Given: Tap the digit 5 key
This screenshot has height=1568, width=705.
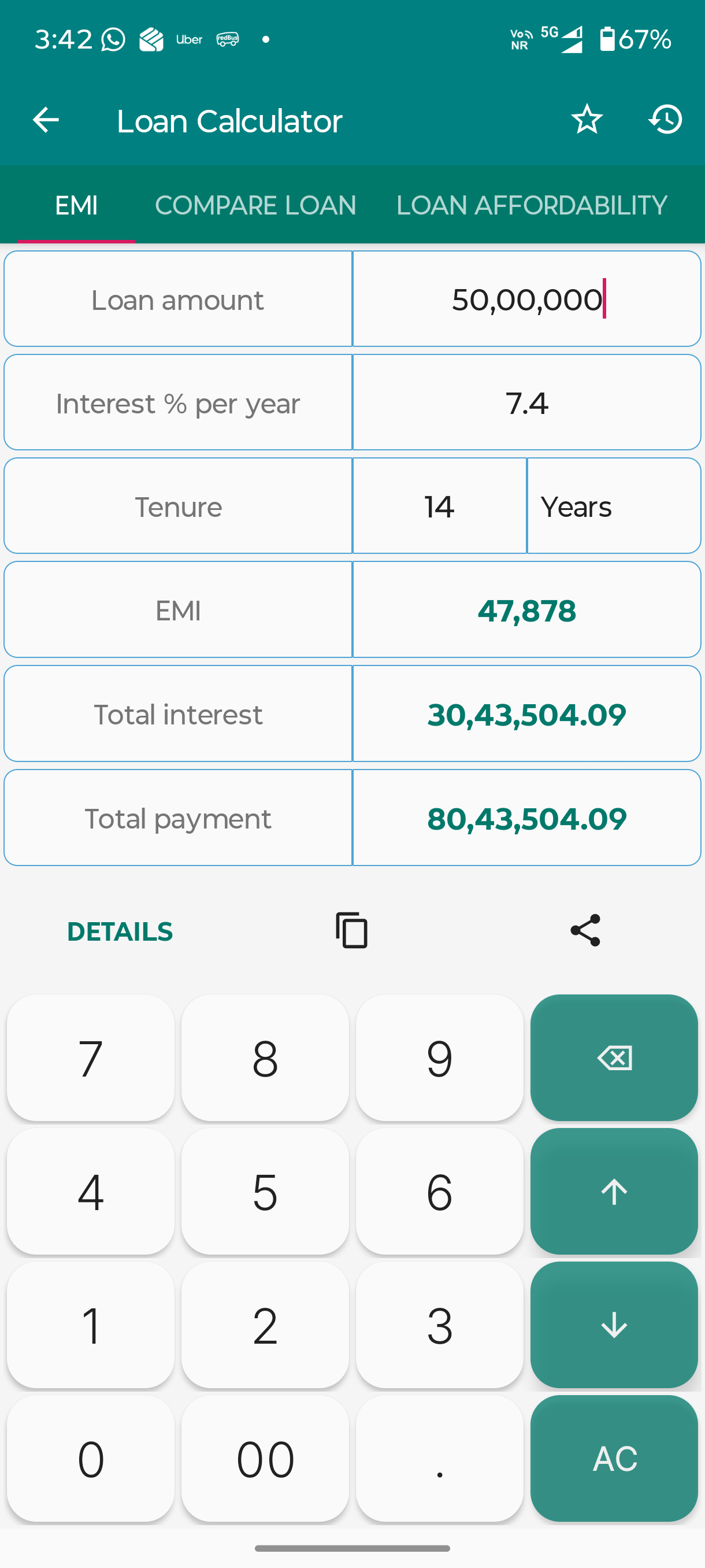Looking at the screenshot, I should [265, 1192].
